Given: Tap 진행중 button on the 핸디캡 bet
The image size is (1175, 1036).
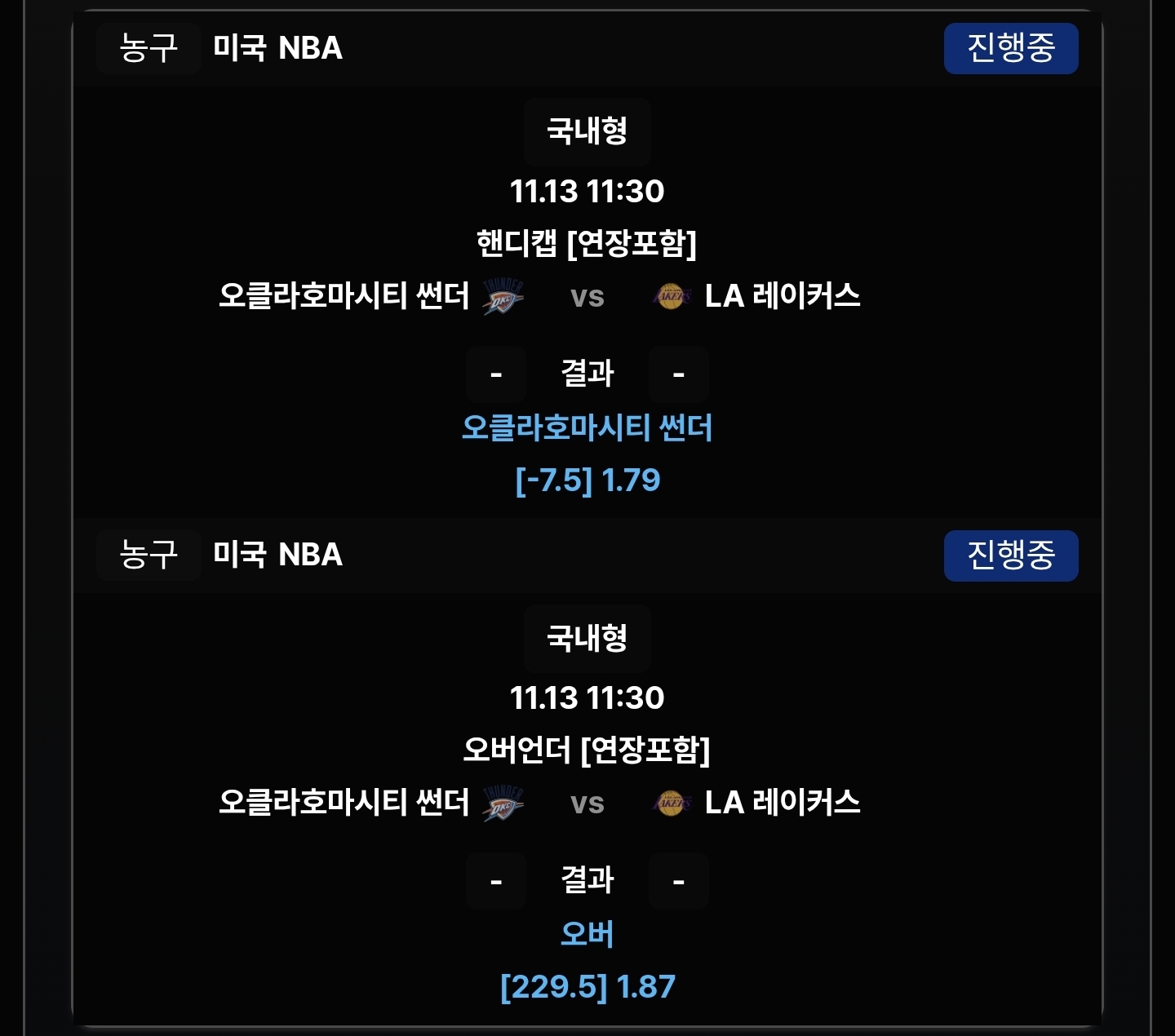Looking at the screenshot, I should 1010,48.
